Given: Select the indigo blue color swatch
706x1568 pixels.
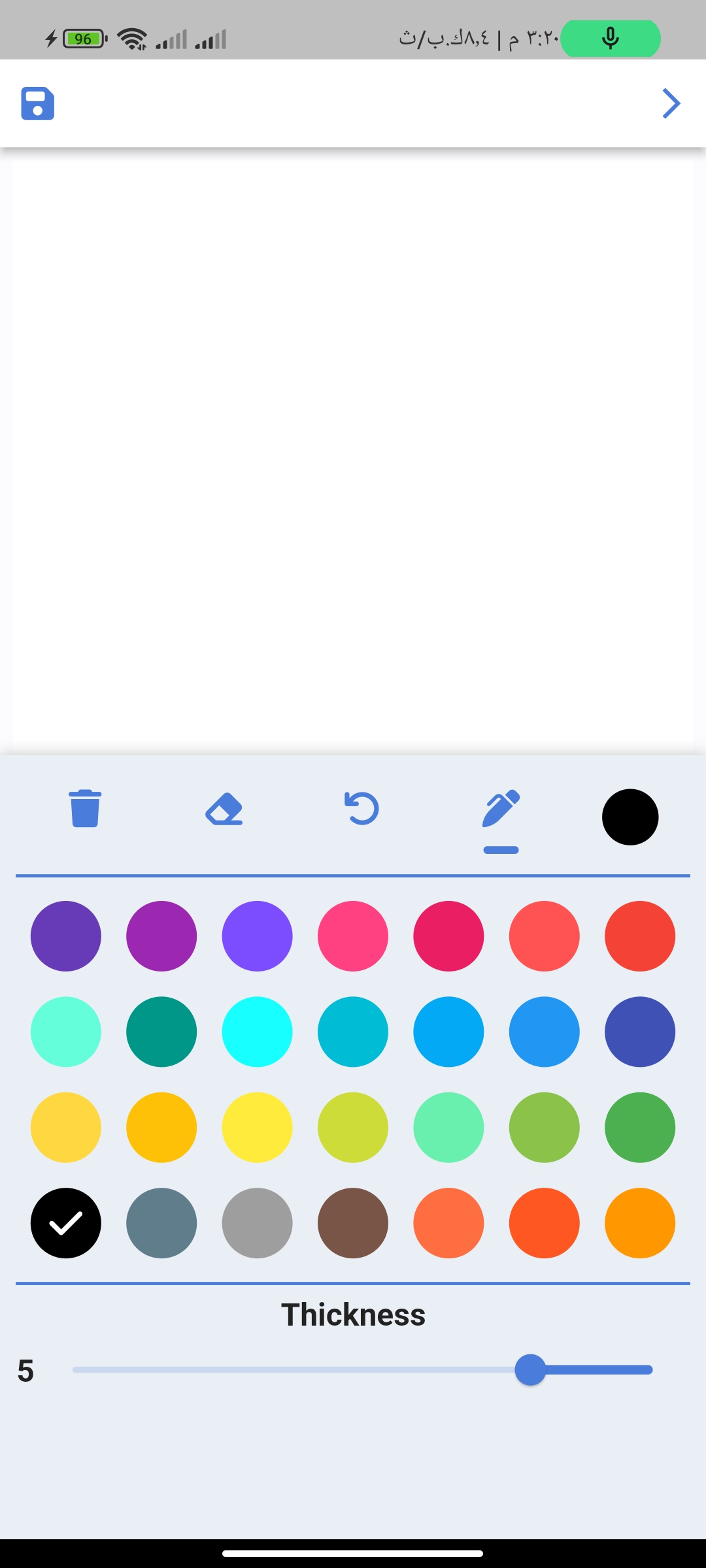Looking at the screenshot, I should coord(640,1032).
